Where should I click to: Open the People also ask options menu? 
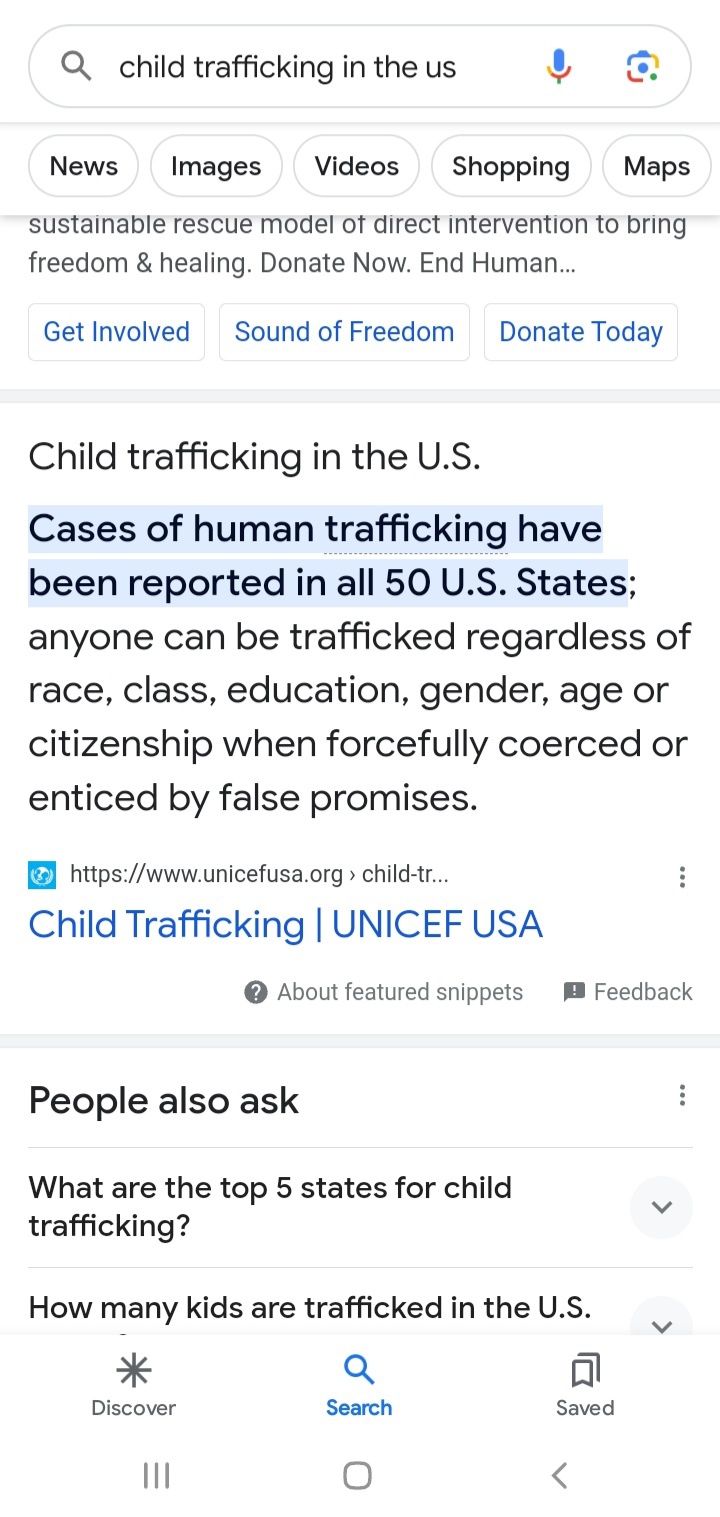coord(682,1095)
